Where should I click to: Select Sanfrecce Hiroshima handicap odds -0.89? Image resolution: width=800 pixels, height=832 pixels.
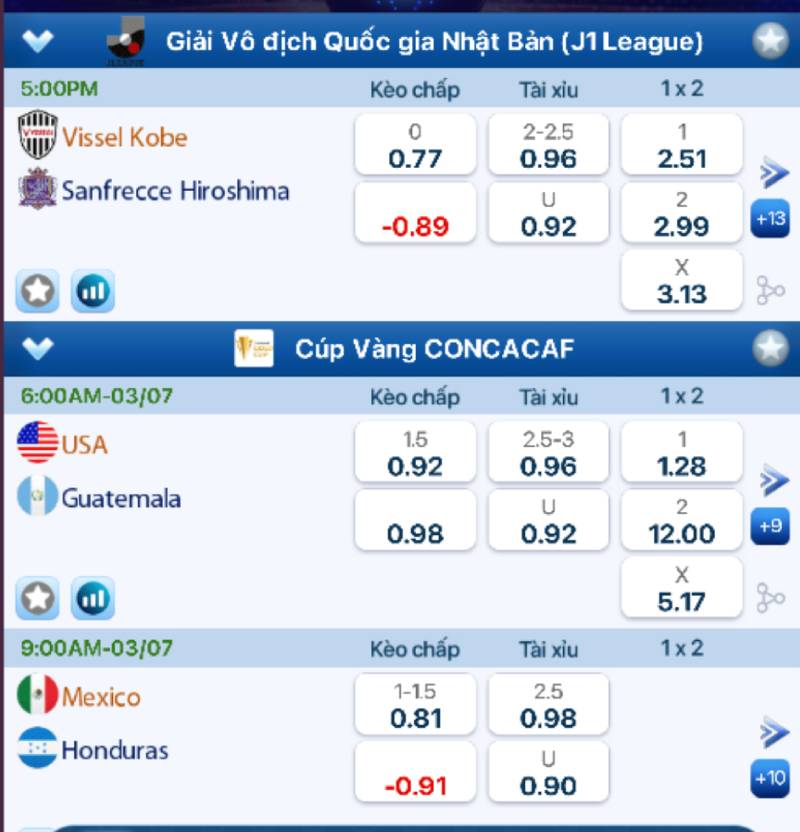(415, 214)
